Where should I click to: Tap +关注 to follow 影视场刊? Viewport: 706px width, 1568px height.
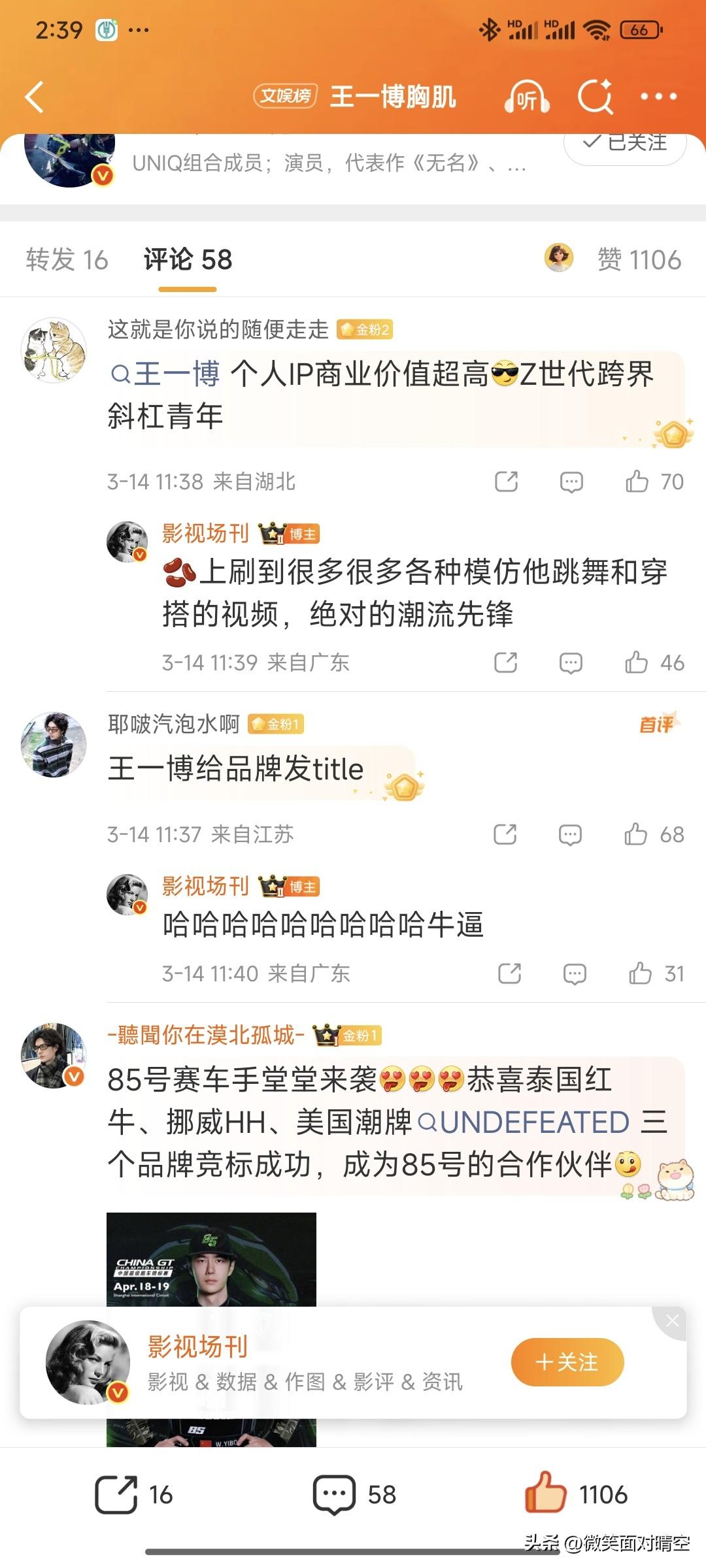point(567,1361)
